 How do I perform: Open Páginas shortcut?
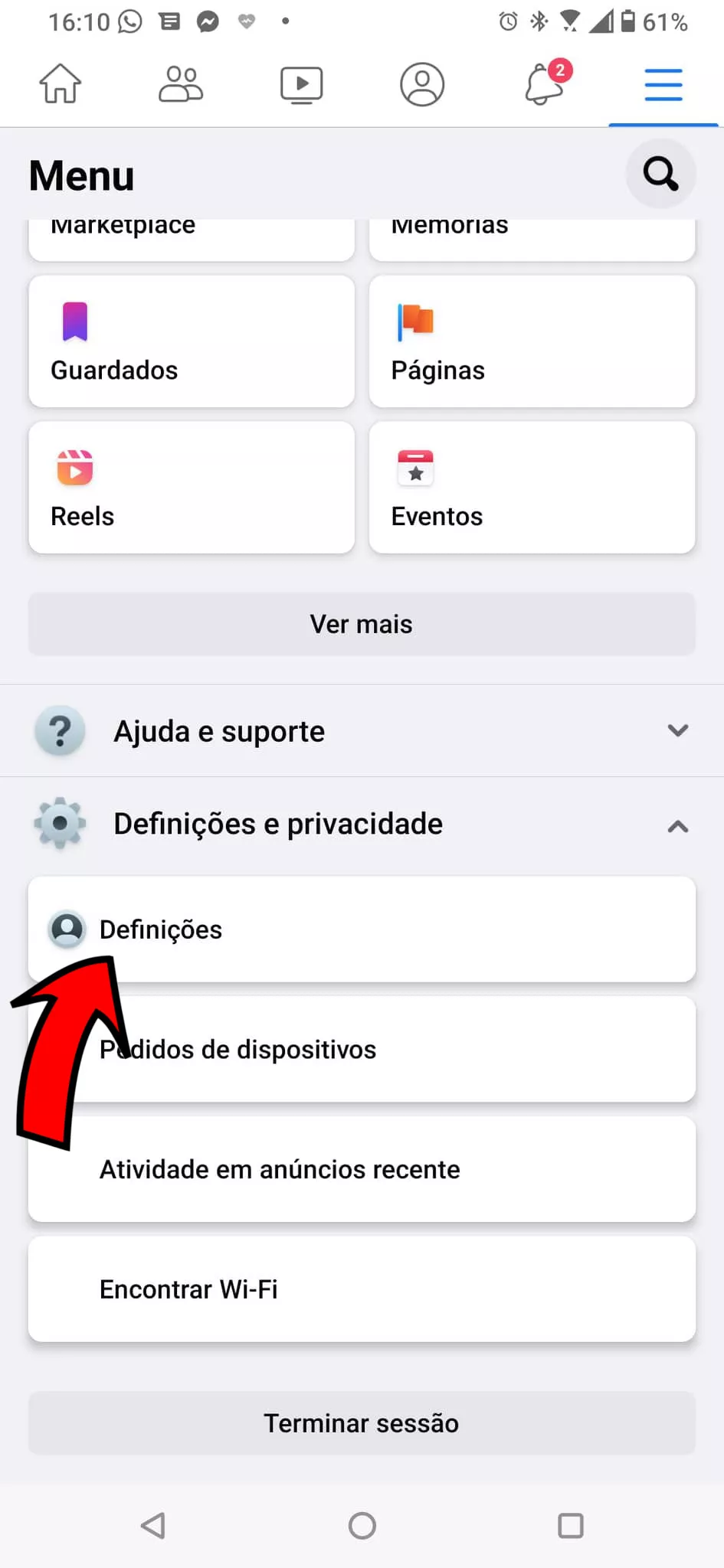[532, 341]
